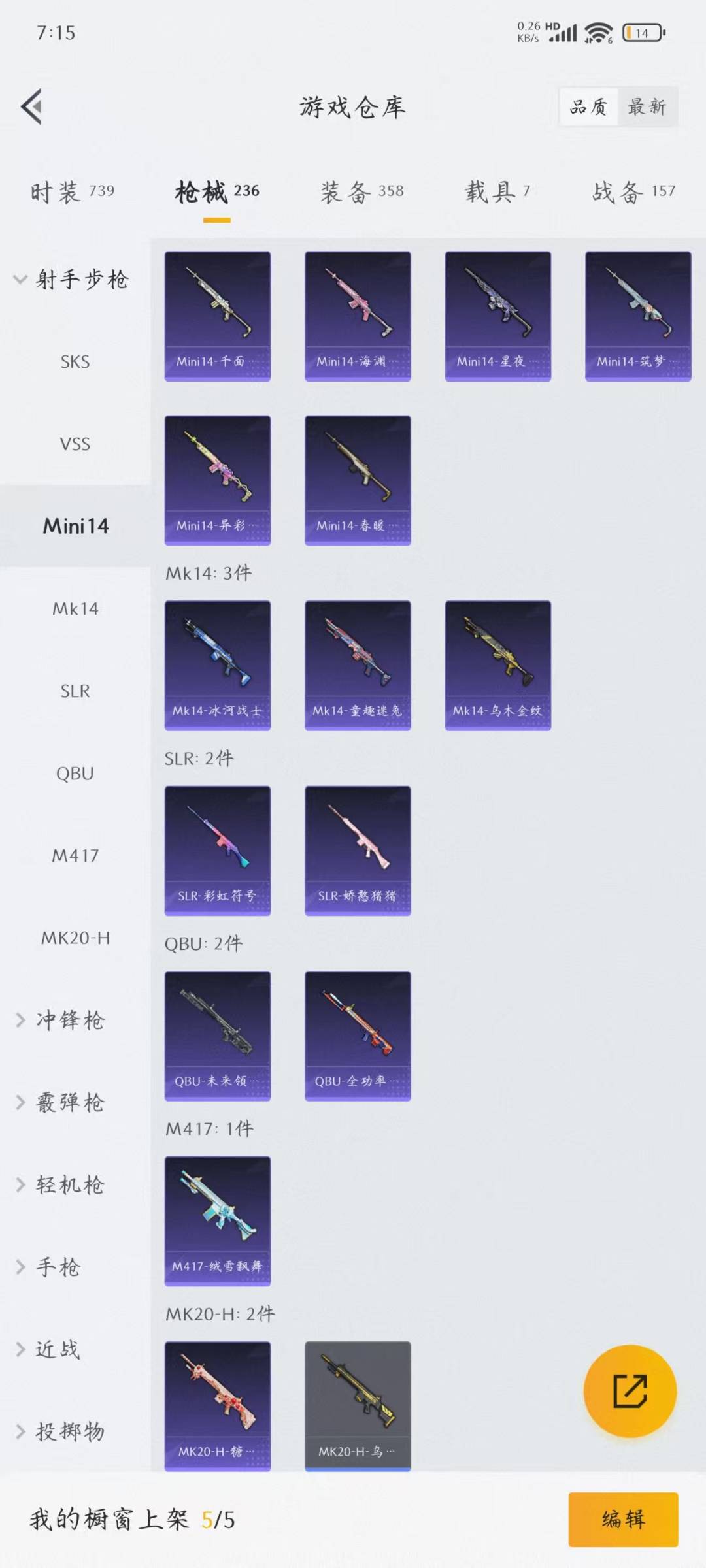
Task: View the M417-绒雪飘舞 skin
Action: click(217, 1220)
